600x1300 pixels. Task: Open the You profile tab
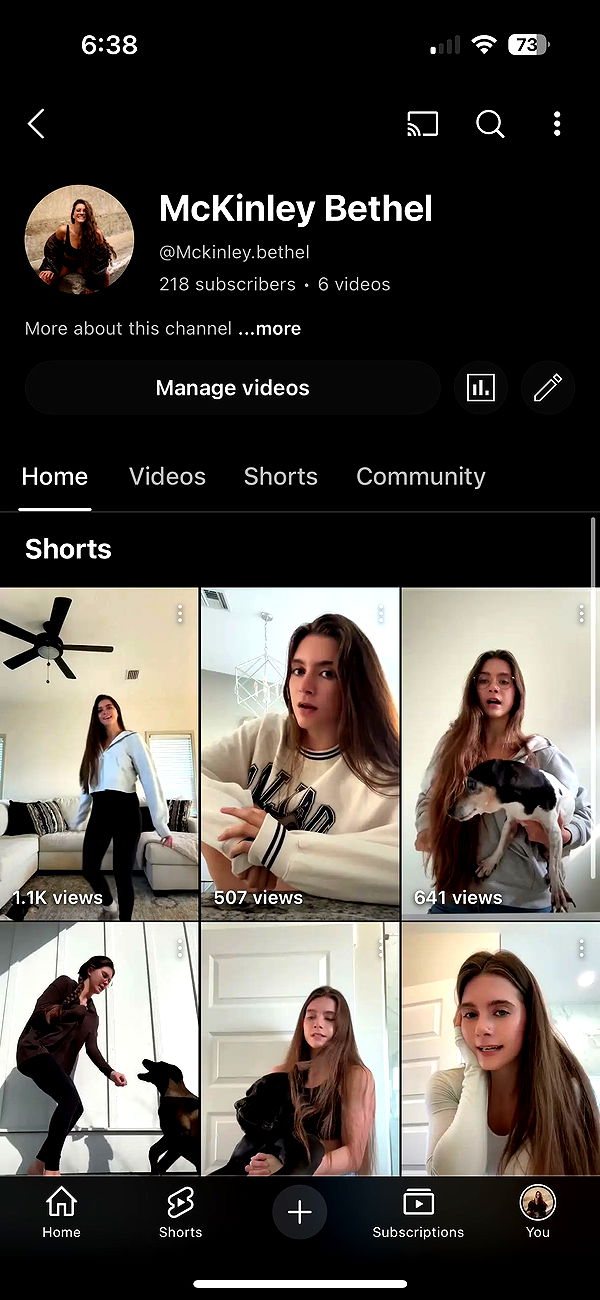[538, 1212]
